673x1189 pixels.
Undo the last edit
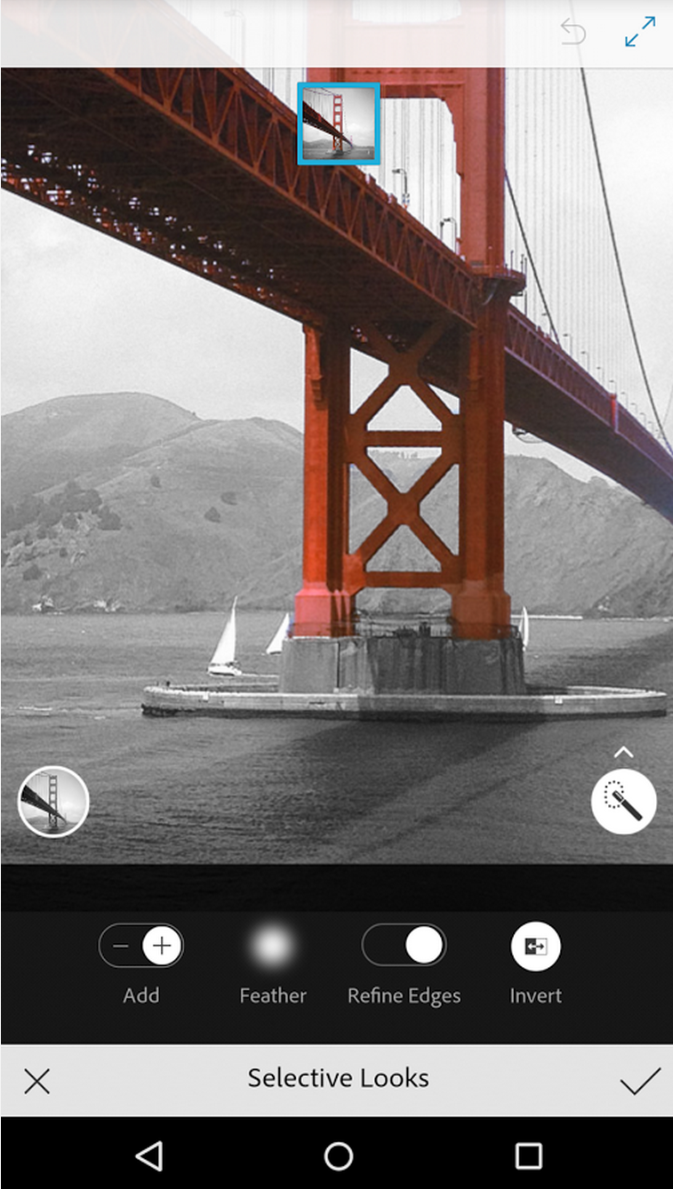(573, 33)
